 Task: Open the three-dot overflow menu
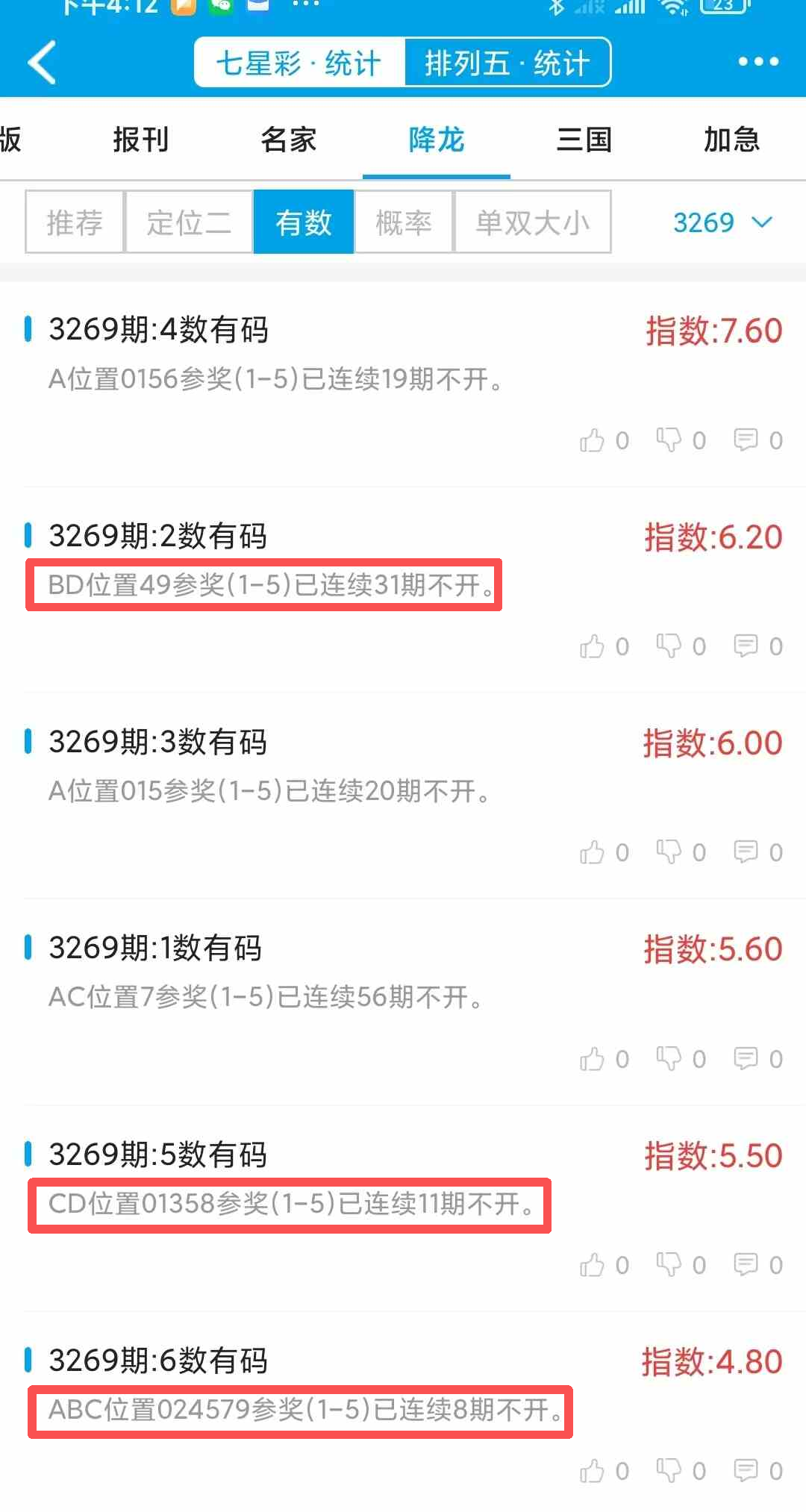(x=758, y=62)
